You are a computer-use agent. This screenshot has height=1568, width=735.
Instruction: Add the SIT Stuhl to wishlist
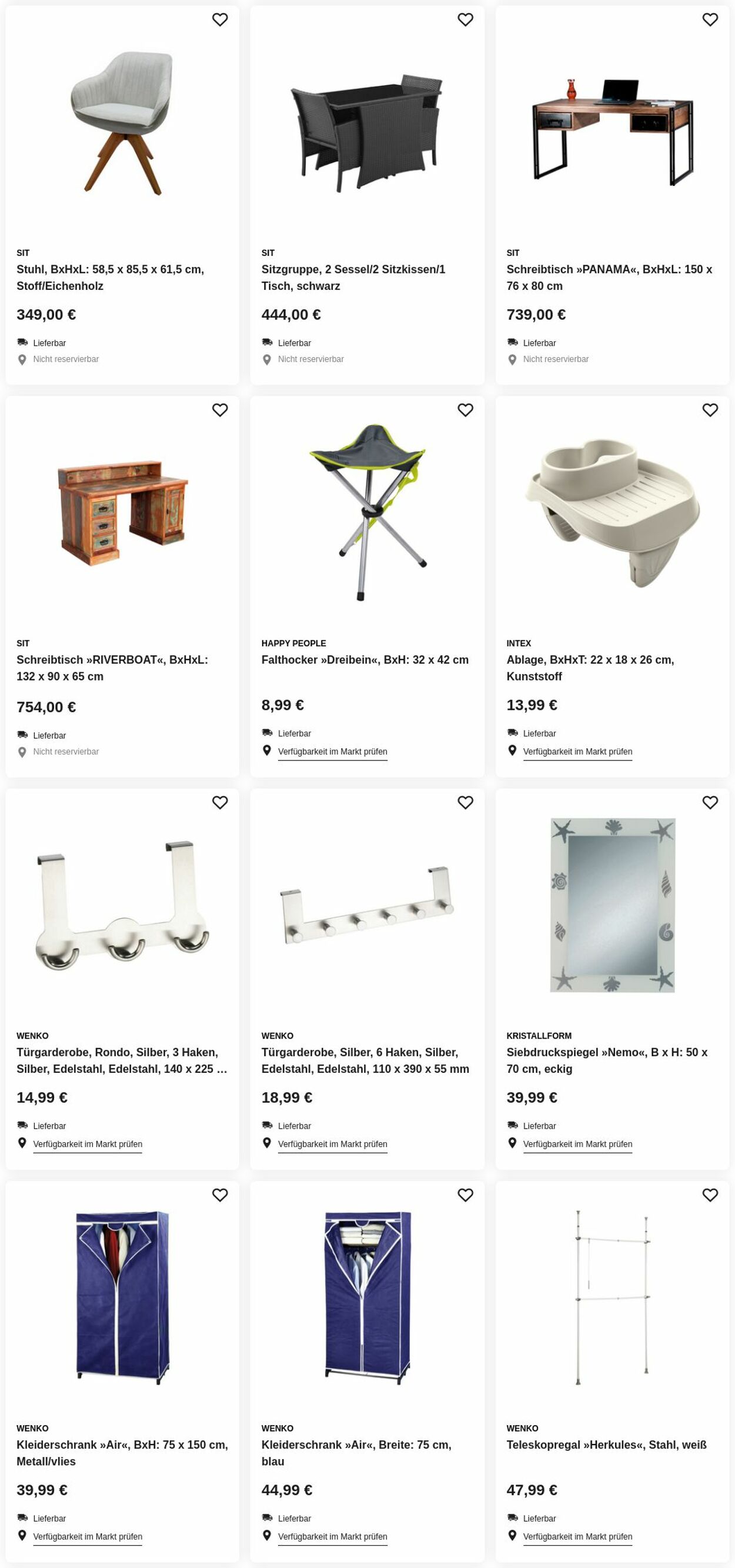pos(220,19)
